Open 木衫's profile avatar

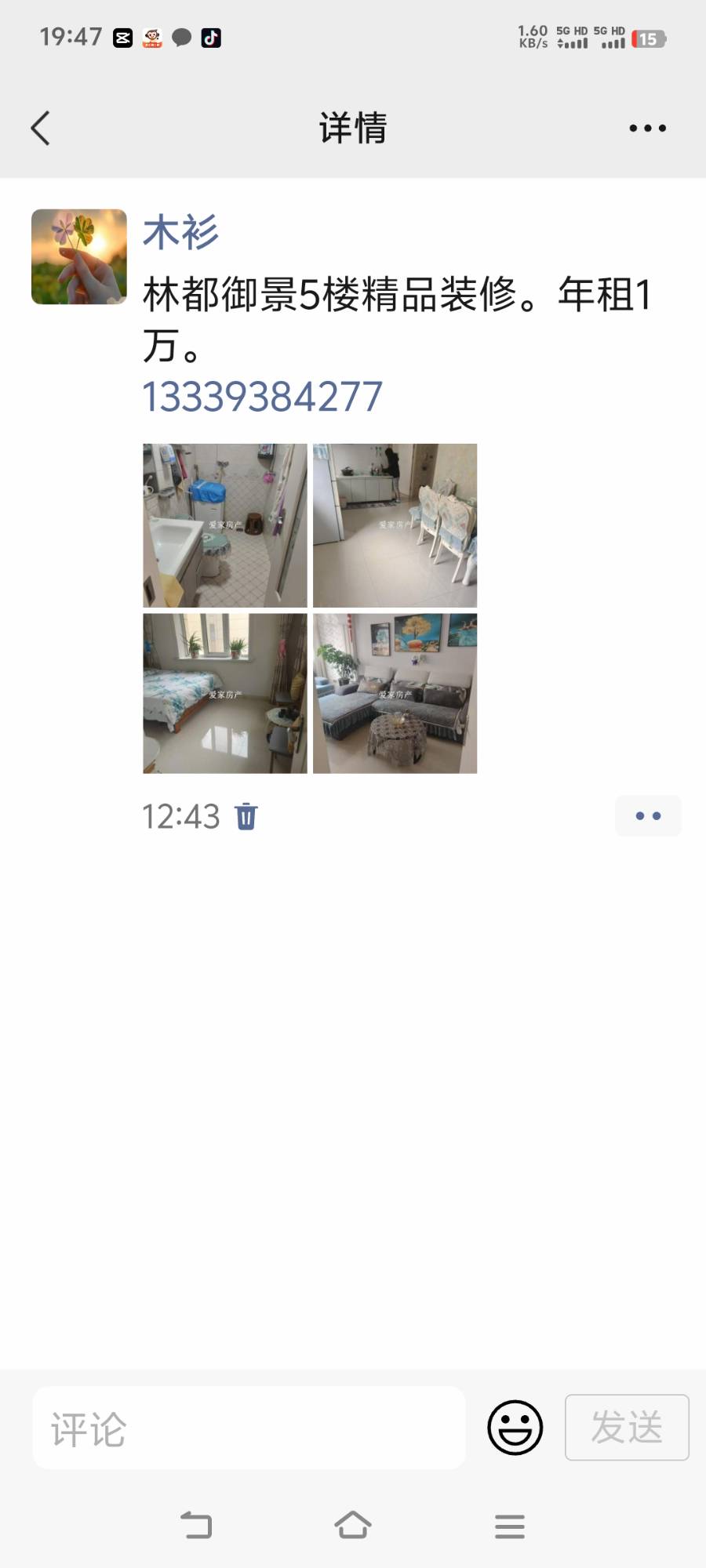[x=79, y=256]
